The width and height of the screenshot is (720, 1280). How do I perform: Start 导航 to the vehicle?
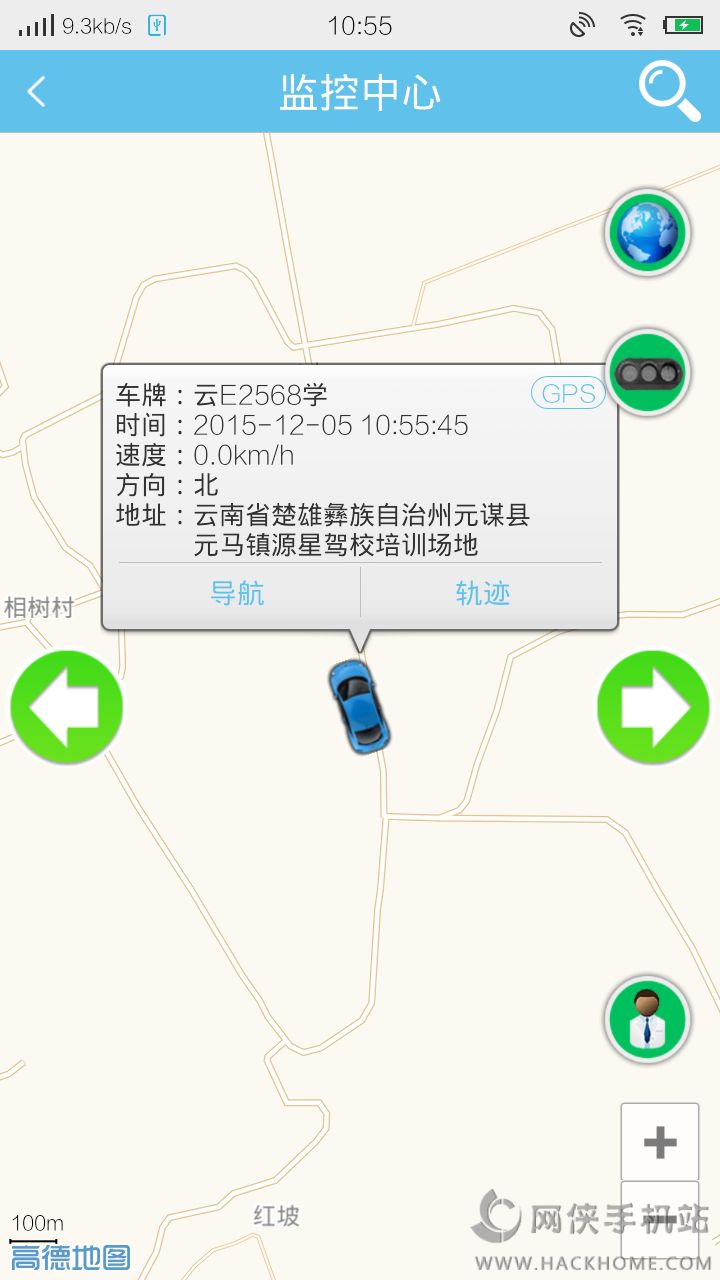pyautogui.click(x=238, y=594)
